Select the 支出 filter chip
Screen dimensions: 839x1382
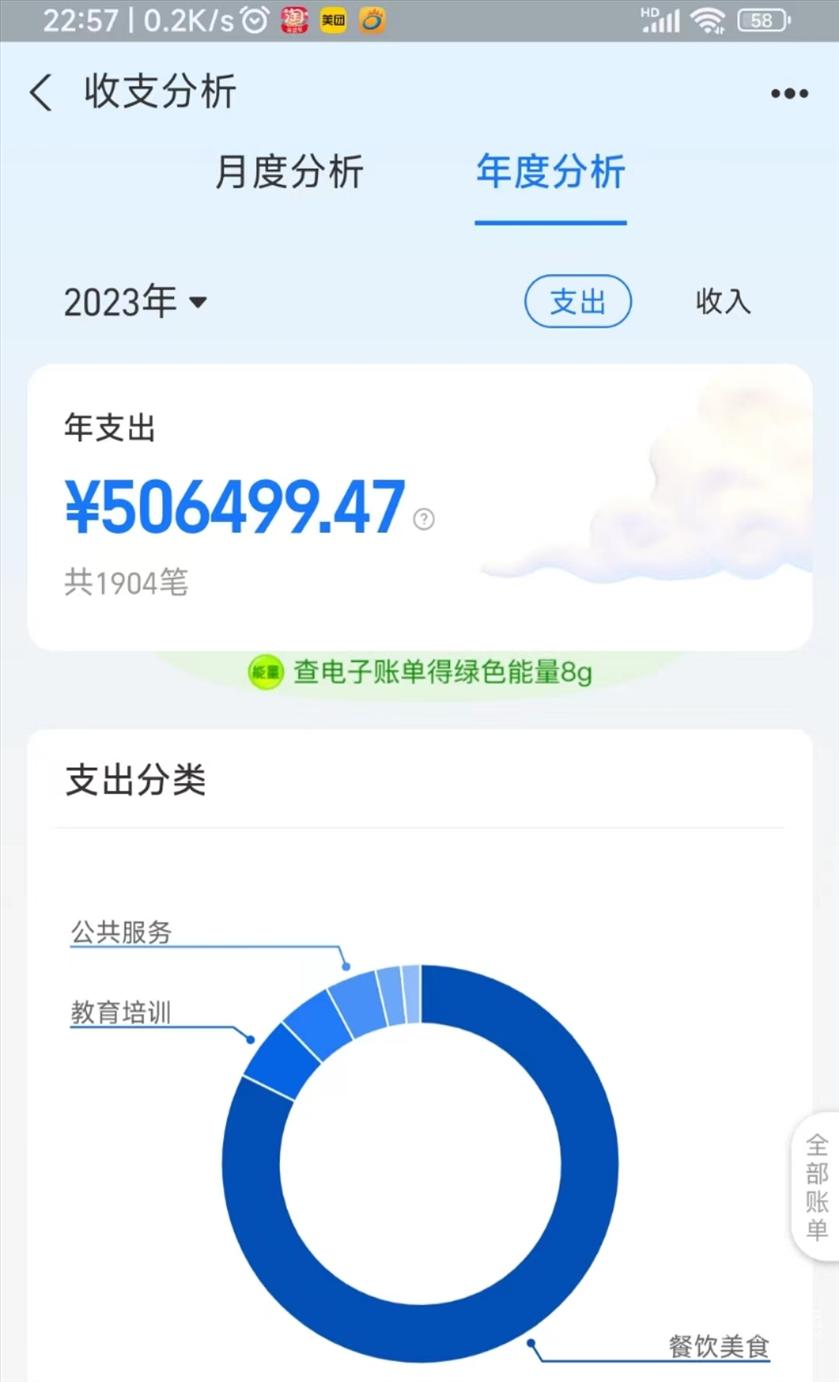click(x=578, y=301)
